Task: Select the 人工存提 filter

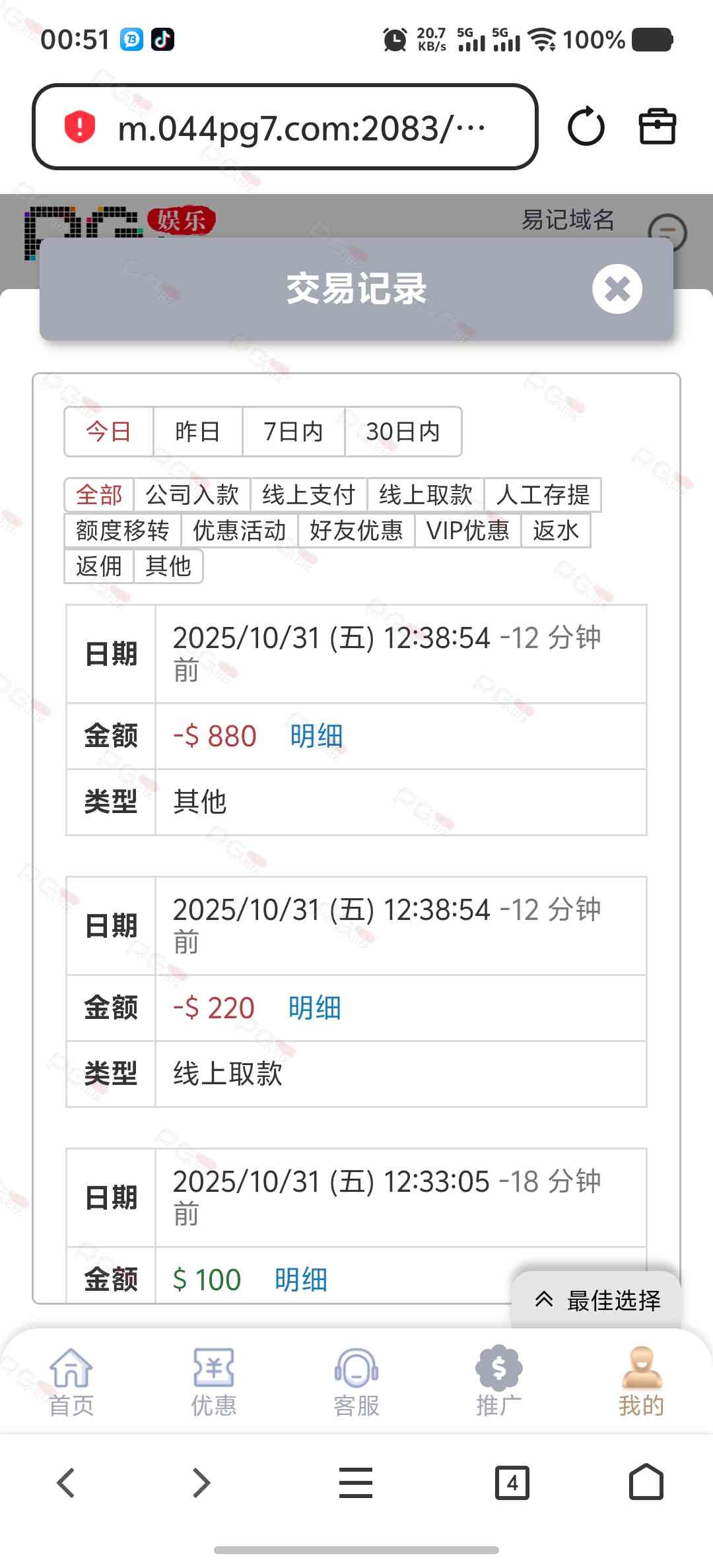Action: [x=542, y=495]
